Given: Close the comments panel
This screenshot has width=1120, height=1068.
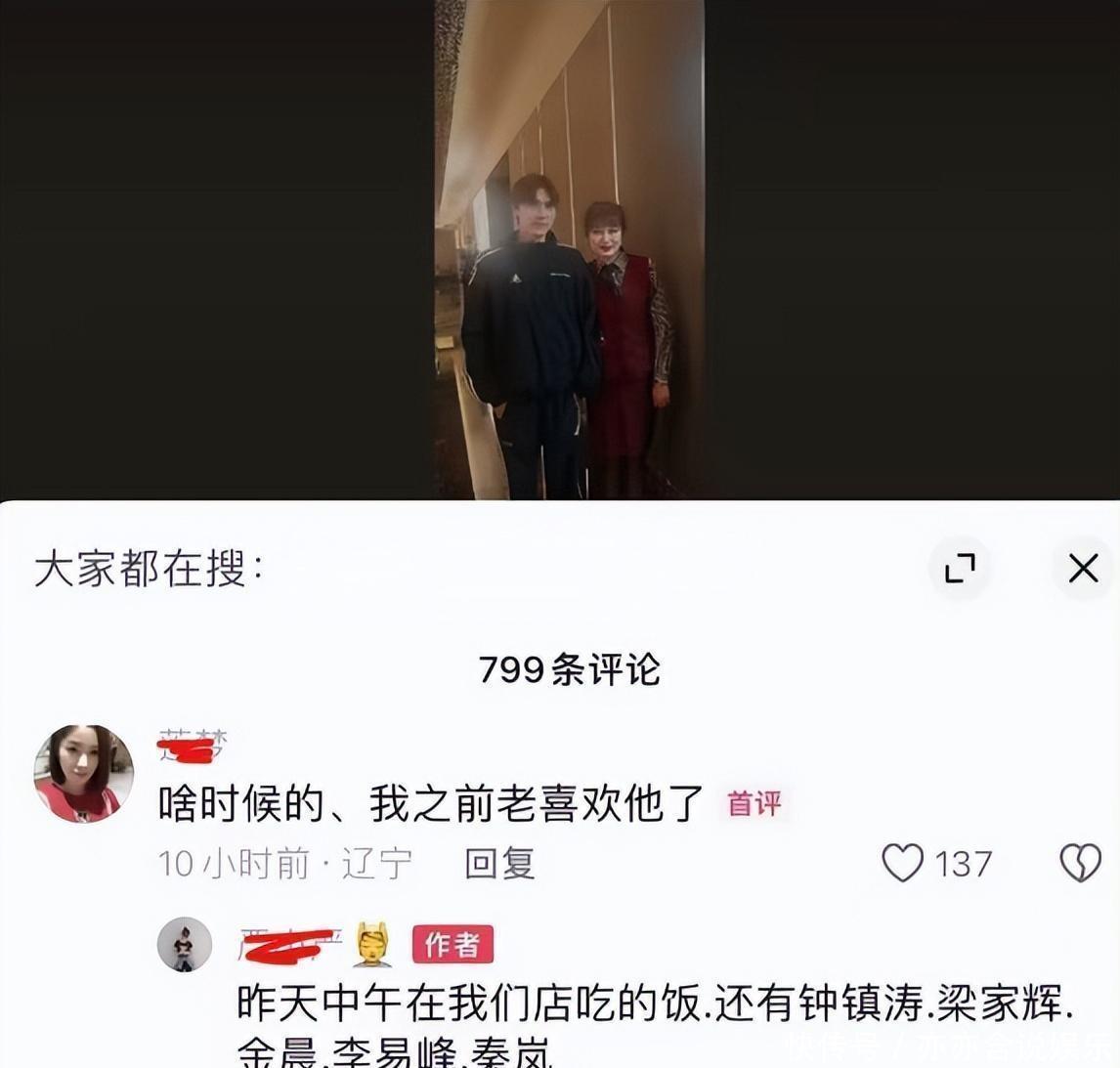Looking at the screenshot, I should point(1084,569).
